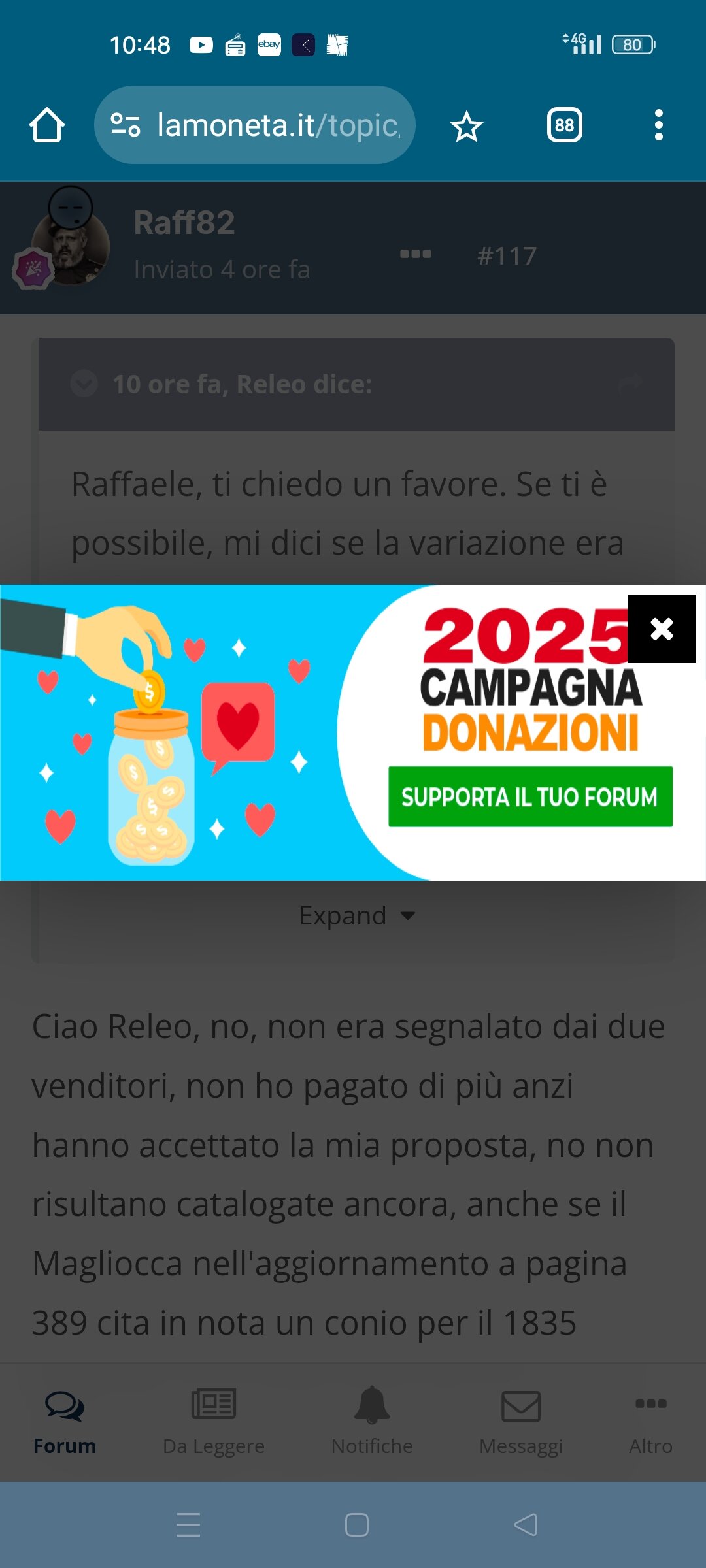Open the tab switcher showing 88
Image resolution: width=706 pixels, height=1568 pixels.
564,125
